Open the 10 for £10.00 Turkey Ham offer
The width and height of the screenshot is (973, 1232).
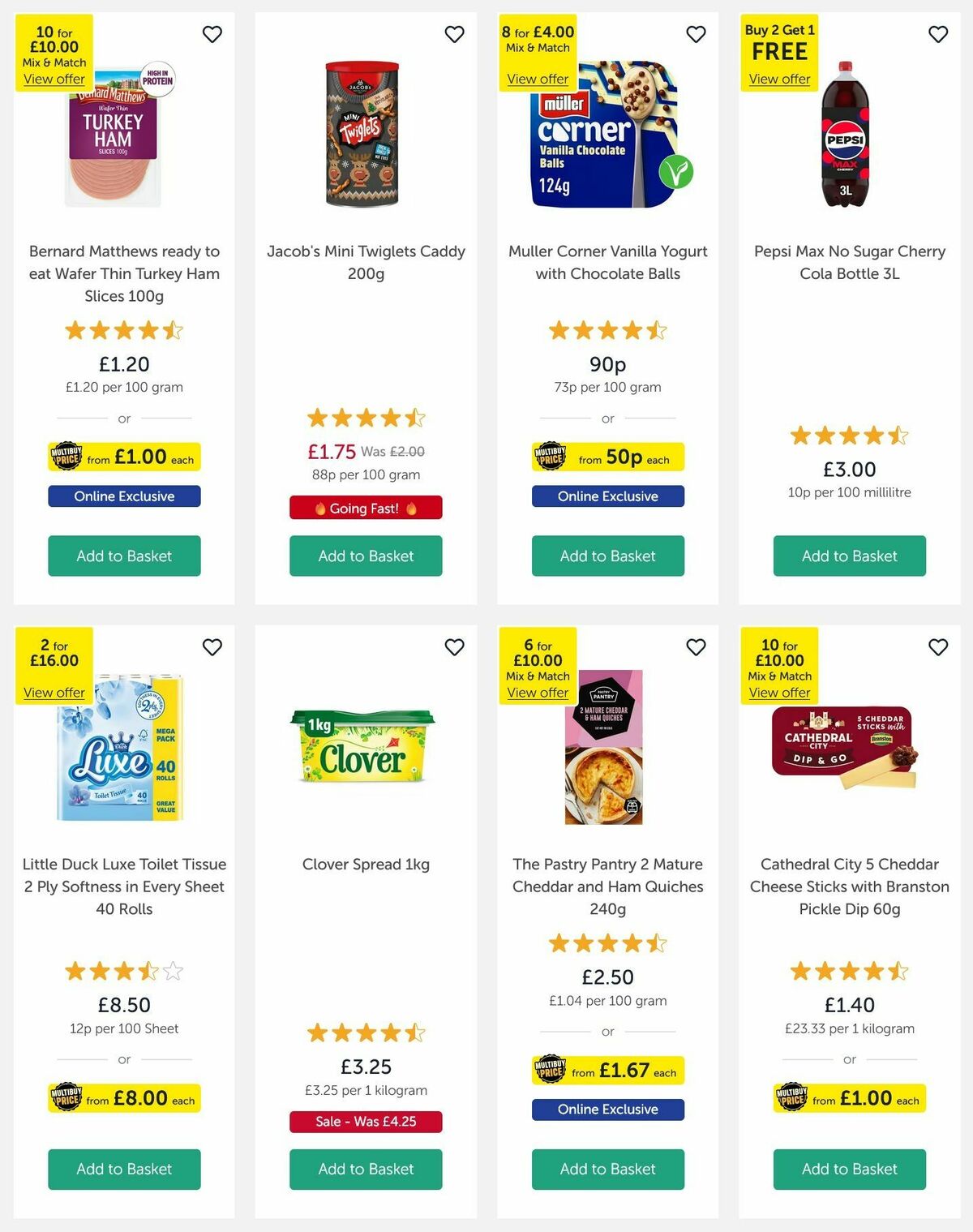[54, 79]
